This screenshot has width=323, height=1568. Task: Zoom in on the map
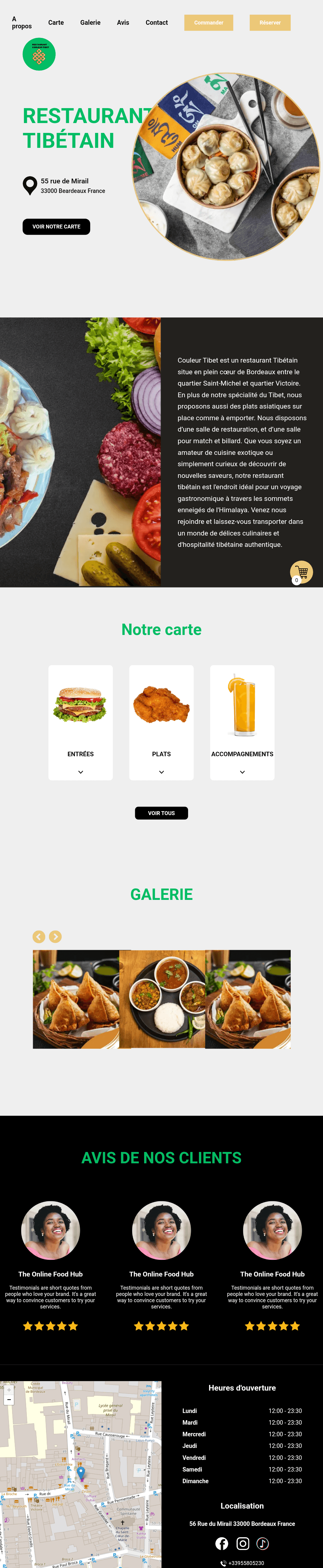click(9, 1389)
